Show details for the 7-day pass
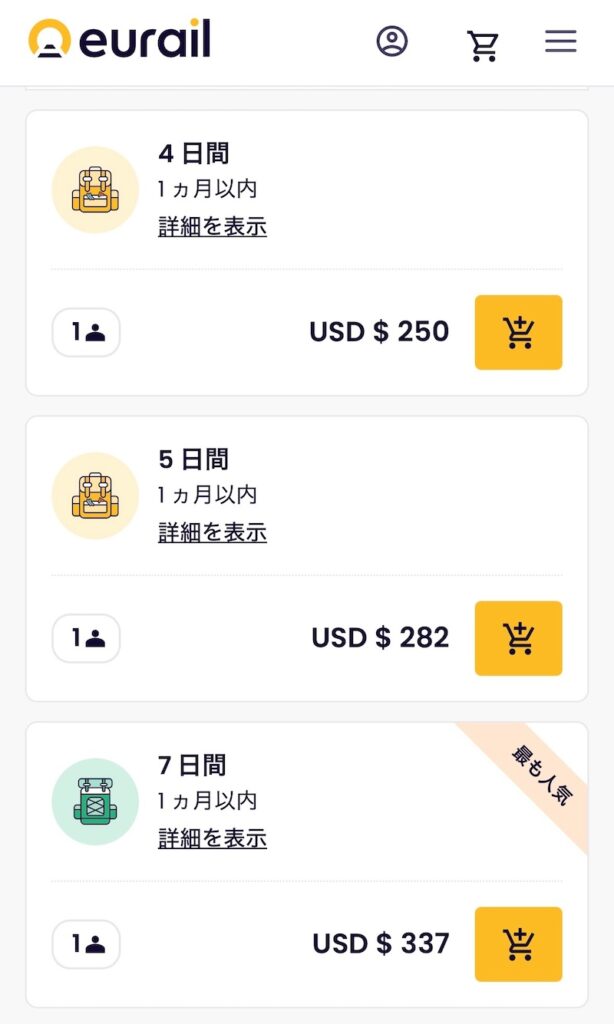The image size is (614, 1024). [x=212, y=837]
